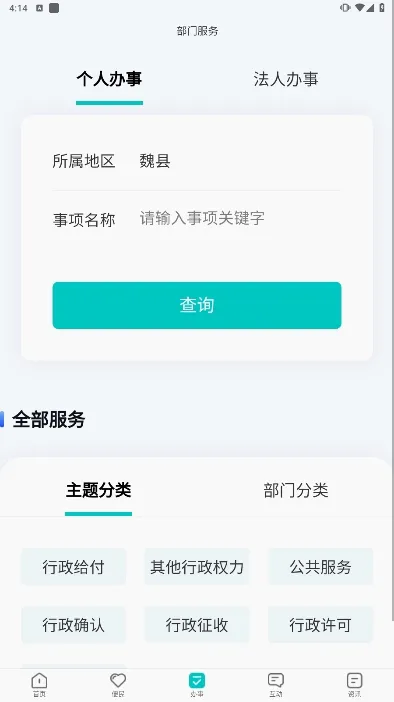Focus the 事项名称 keyword input field
The image size is (394, 702).
click(240, 218)
